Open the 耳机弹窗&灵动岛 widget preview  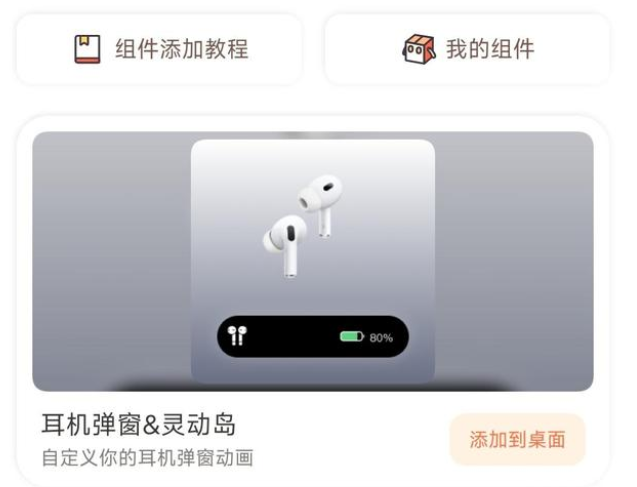(x=312, y=262)
